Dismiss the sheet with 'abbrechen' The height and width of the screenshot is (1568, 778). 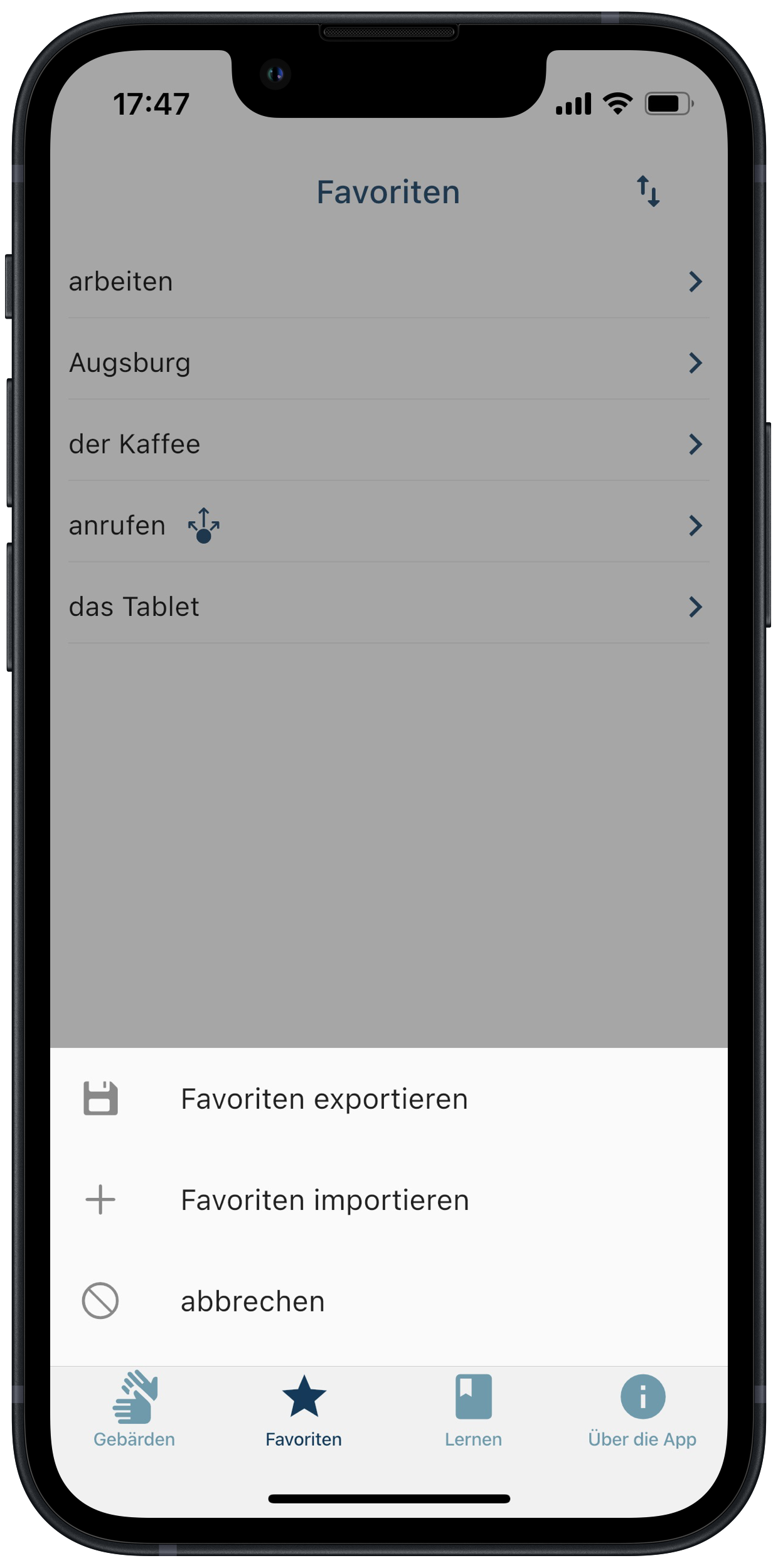click(x=252, y=1301)
